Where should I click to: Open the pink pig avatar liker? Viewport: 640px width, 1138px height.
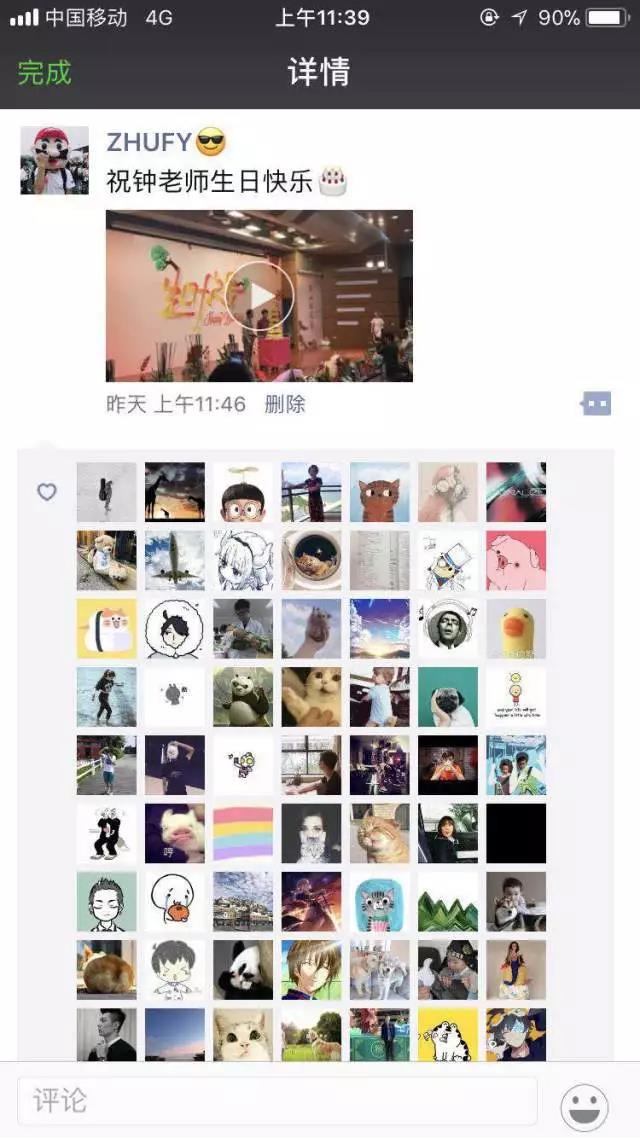[x=516, y=560]
